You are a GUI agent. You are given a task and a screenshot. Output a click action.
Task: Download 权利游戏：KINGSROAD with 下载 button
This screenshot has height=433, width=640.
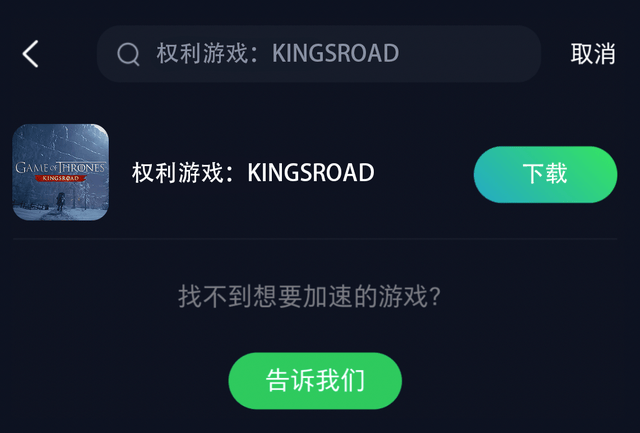(545, 174)
